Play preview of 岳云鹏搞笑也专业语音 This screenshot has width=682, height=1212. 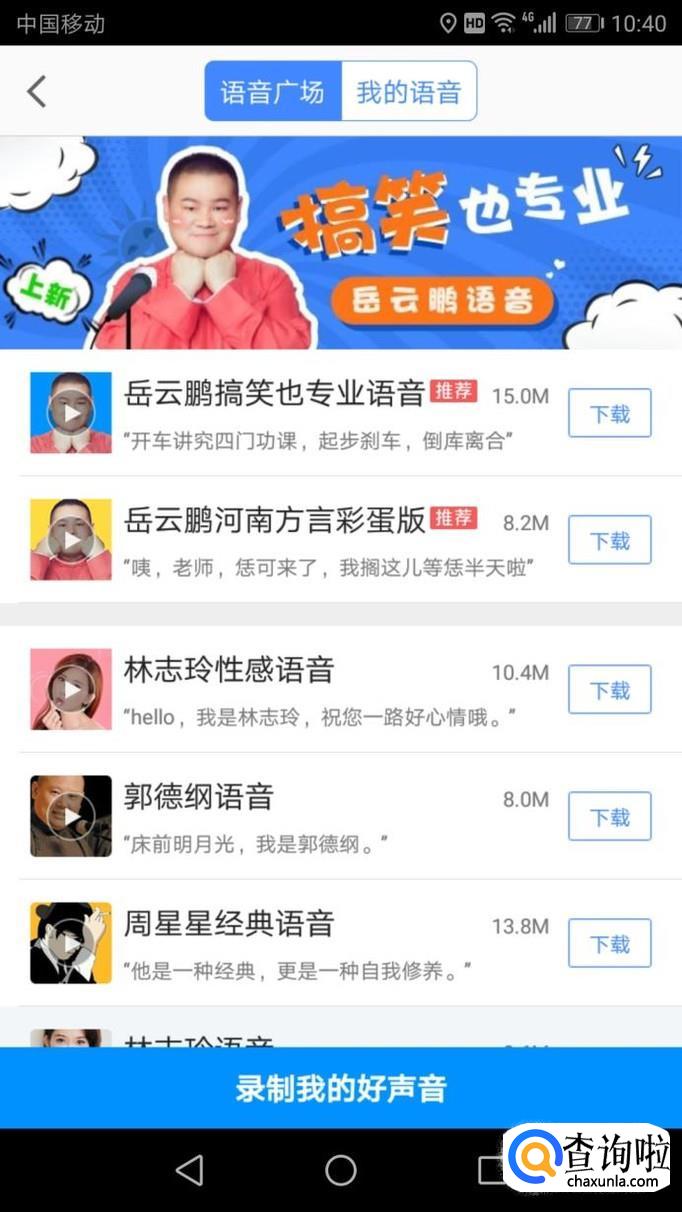coord(71,413)
